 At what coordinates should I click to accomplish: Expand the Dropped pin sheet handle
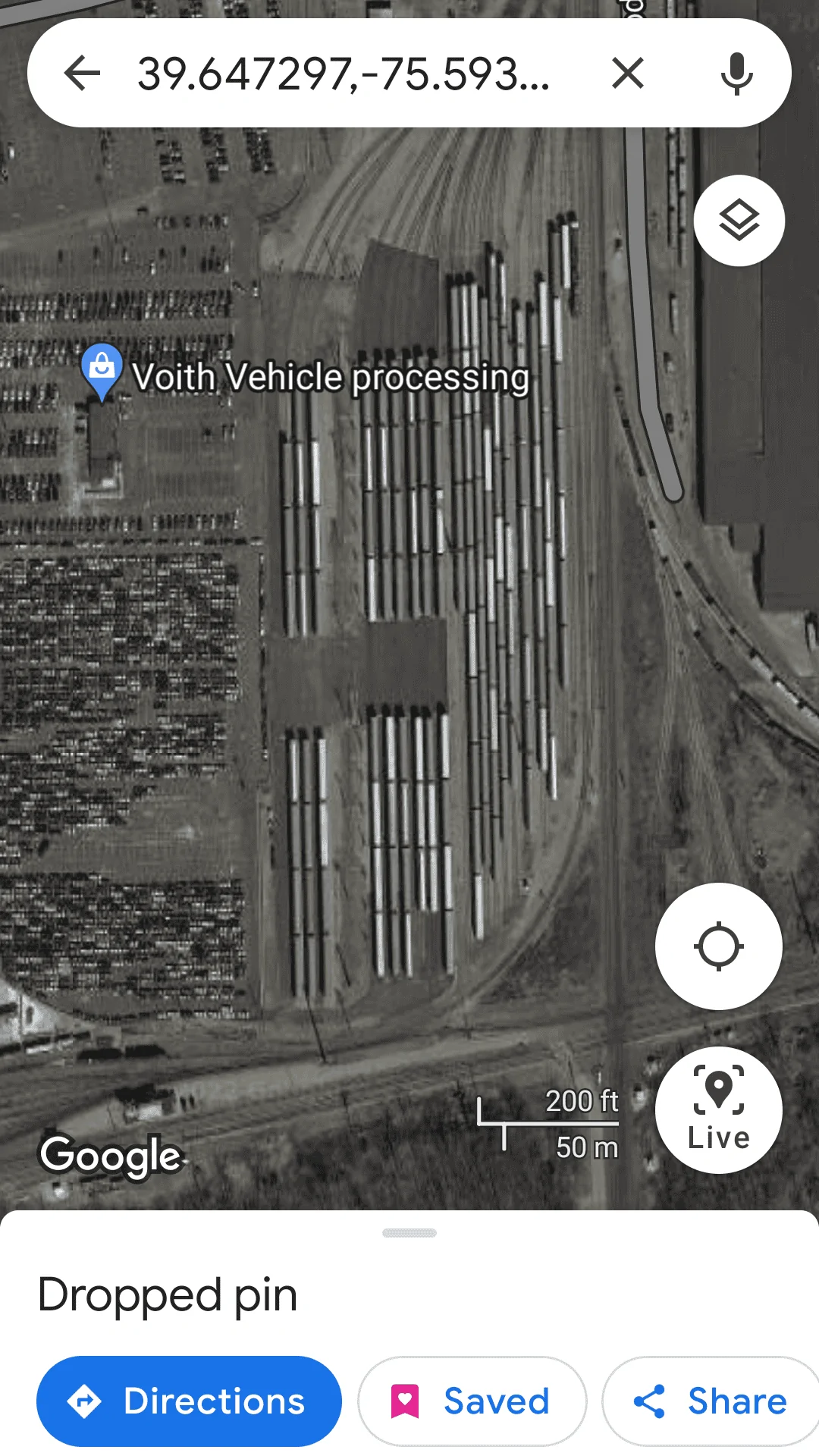[409, 1233]
